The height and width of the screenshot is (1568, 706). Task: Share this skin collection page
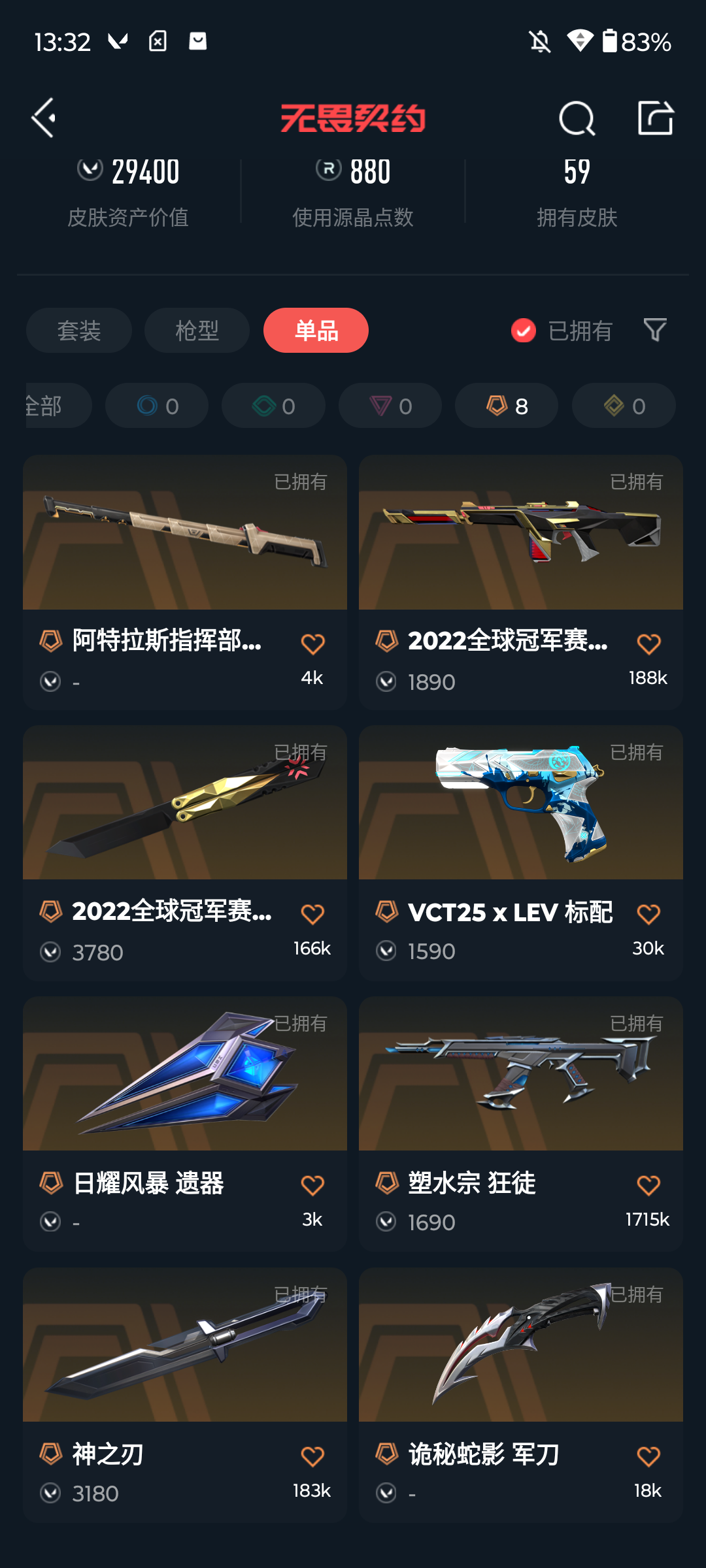(656, 118)
